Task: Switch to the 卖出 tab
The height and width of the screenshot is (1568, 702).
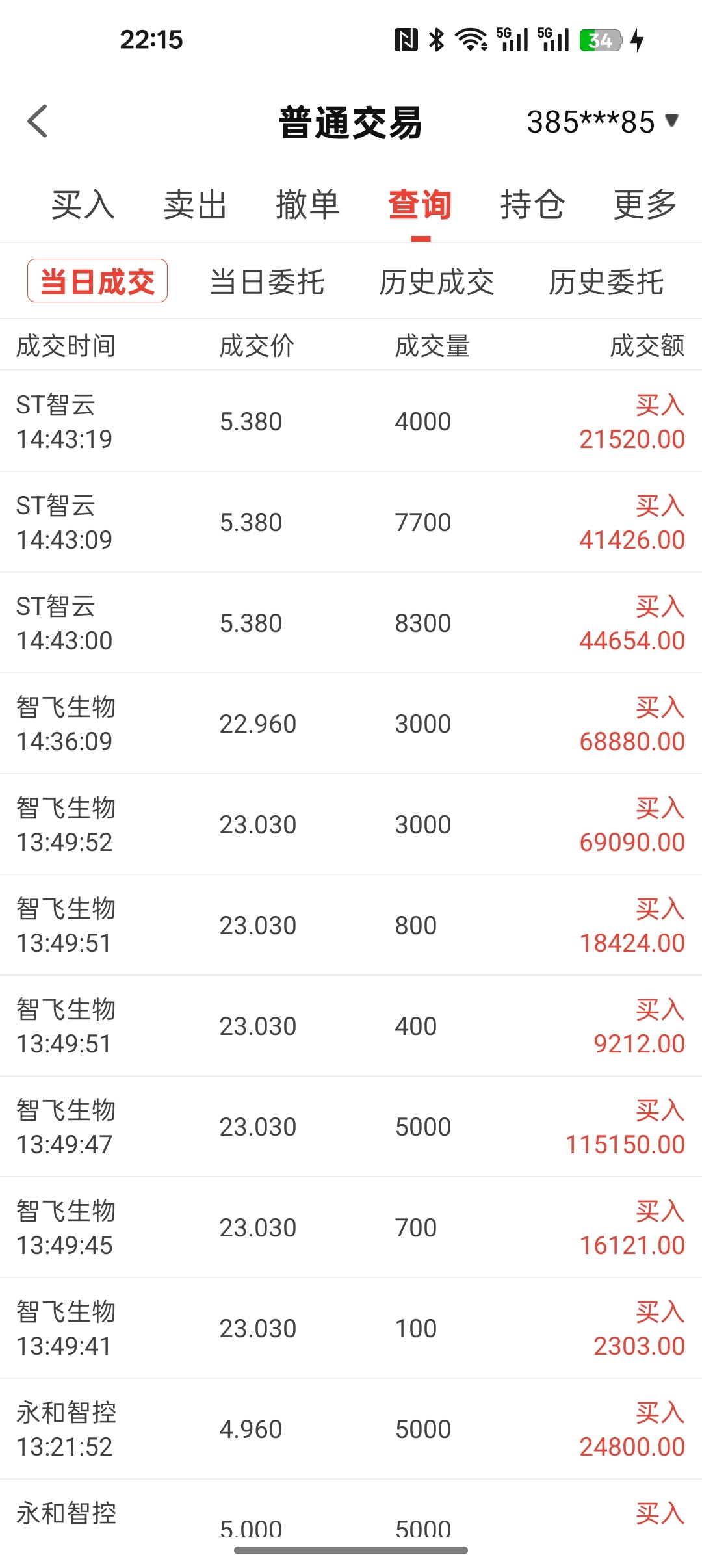Action: 195,205
